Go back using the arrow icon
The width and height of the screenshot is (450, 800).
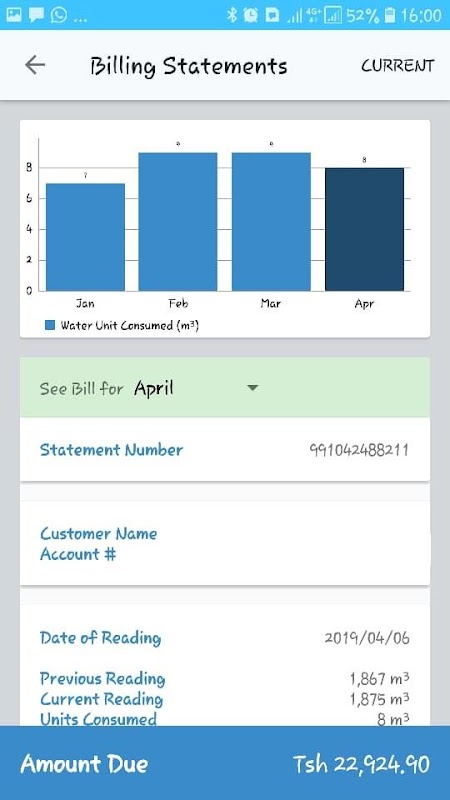(x=35, y=65)
